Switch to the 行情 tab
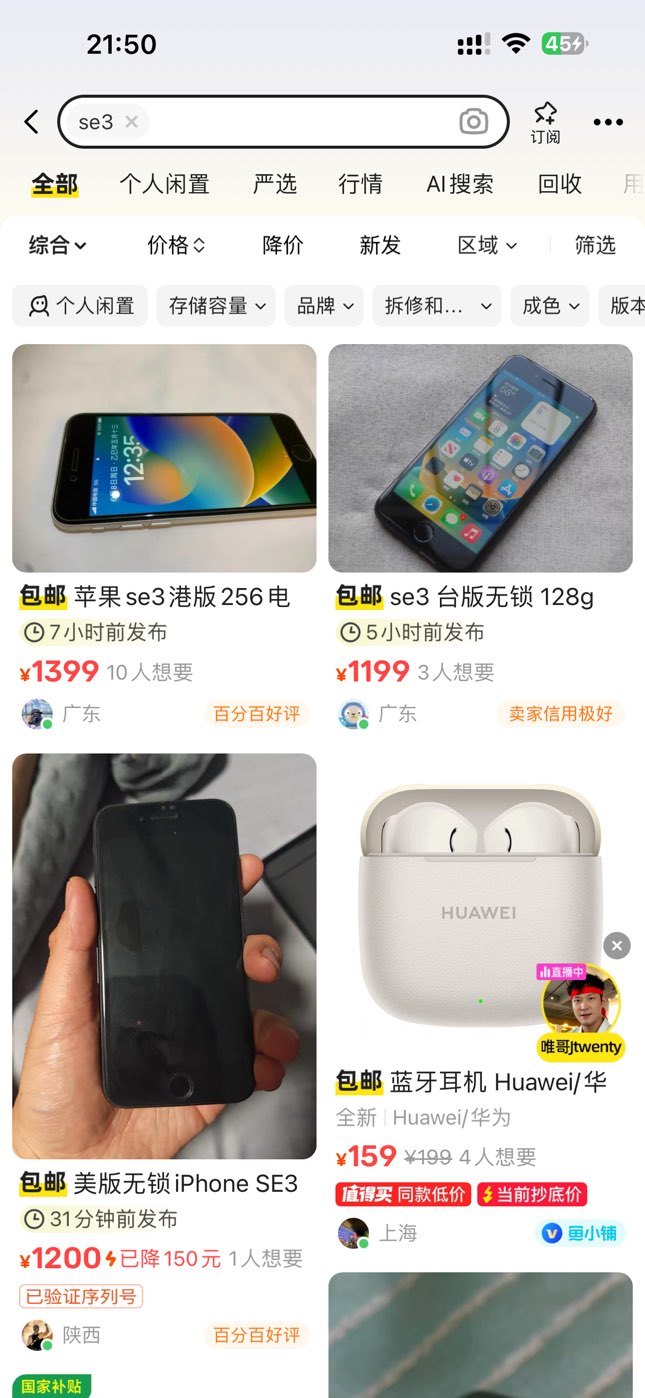The image size is (645, 1398). (x=360, y=184)
